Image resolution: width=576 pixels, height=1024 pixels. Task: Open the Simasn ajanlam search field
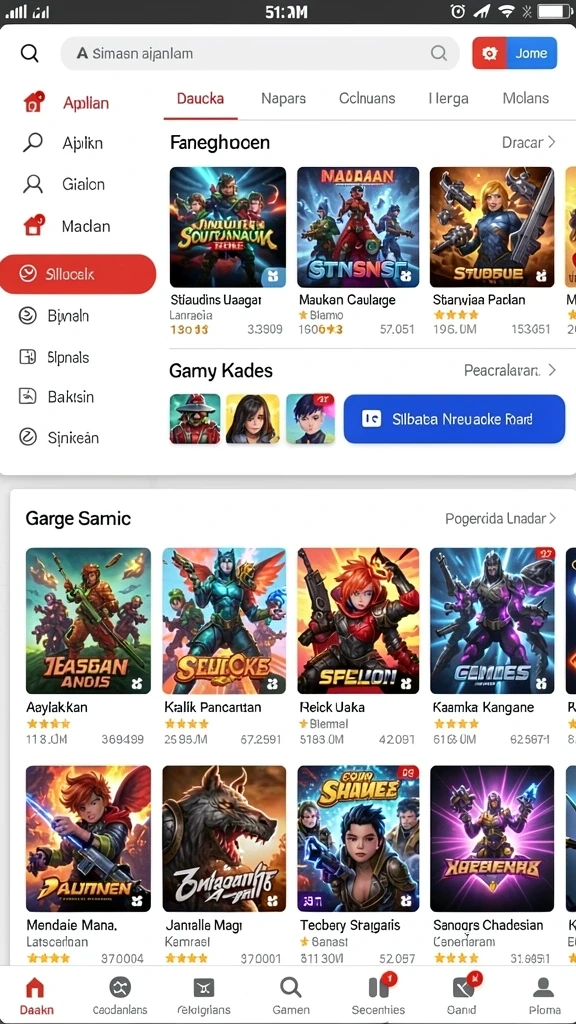(x=260, y=54)
